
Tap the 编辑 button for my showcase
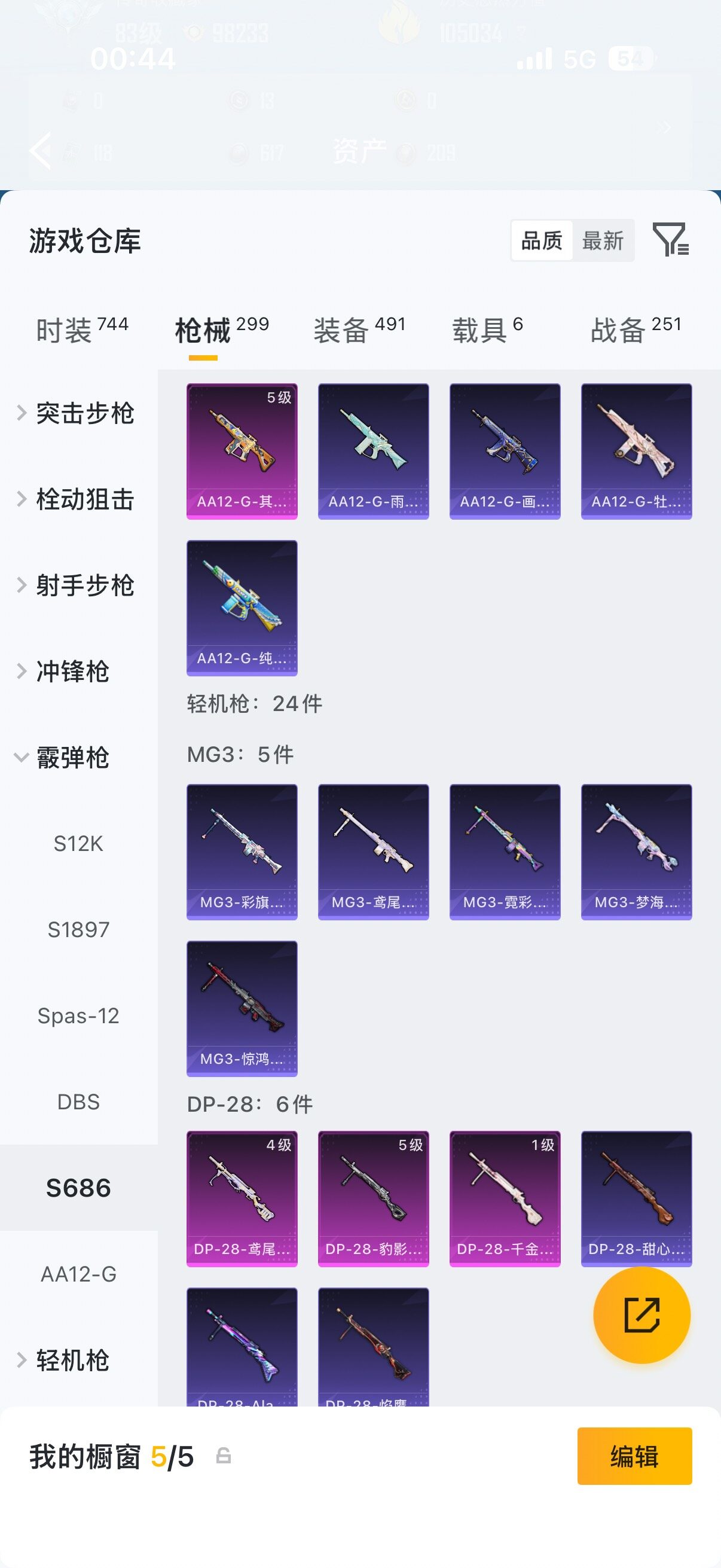634,1456
